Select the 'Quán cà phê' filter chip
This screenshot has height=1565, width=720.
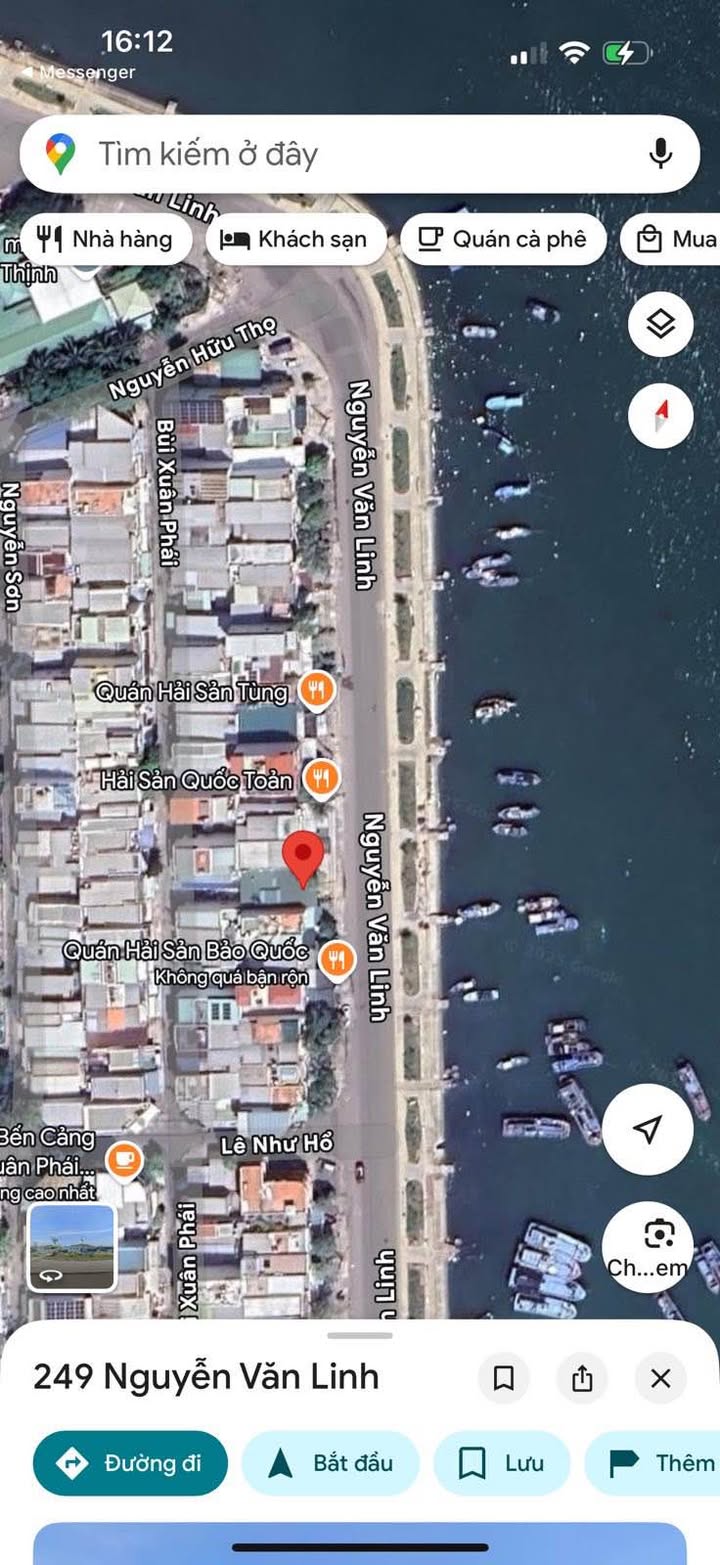coord(503,239)
